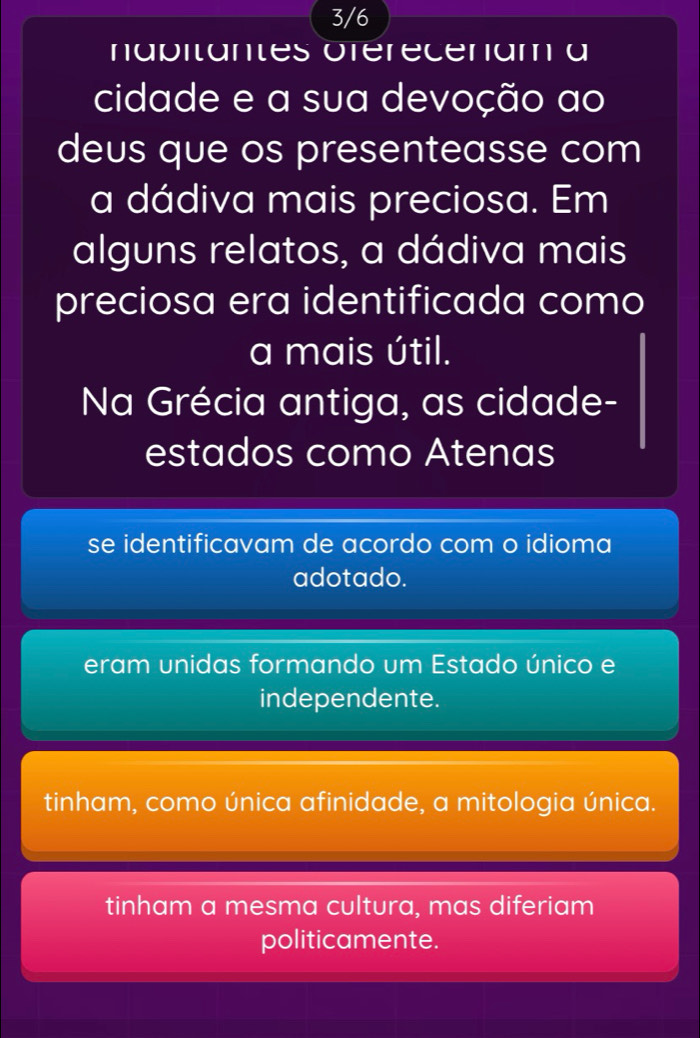Pick 'tinham, como única afinidade, a mitologia única'
Screen dimensions: 700x1038
coord(350,802)
